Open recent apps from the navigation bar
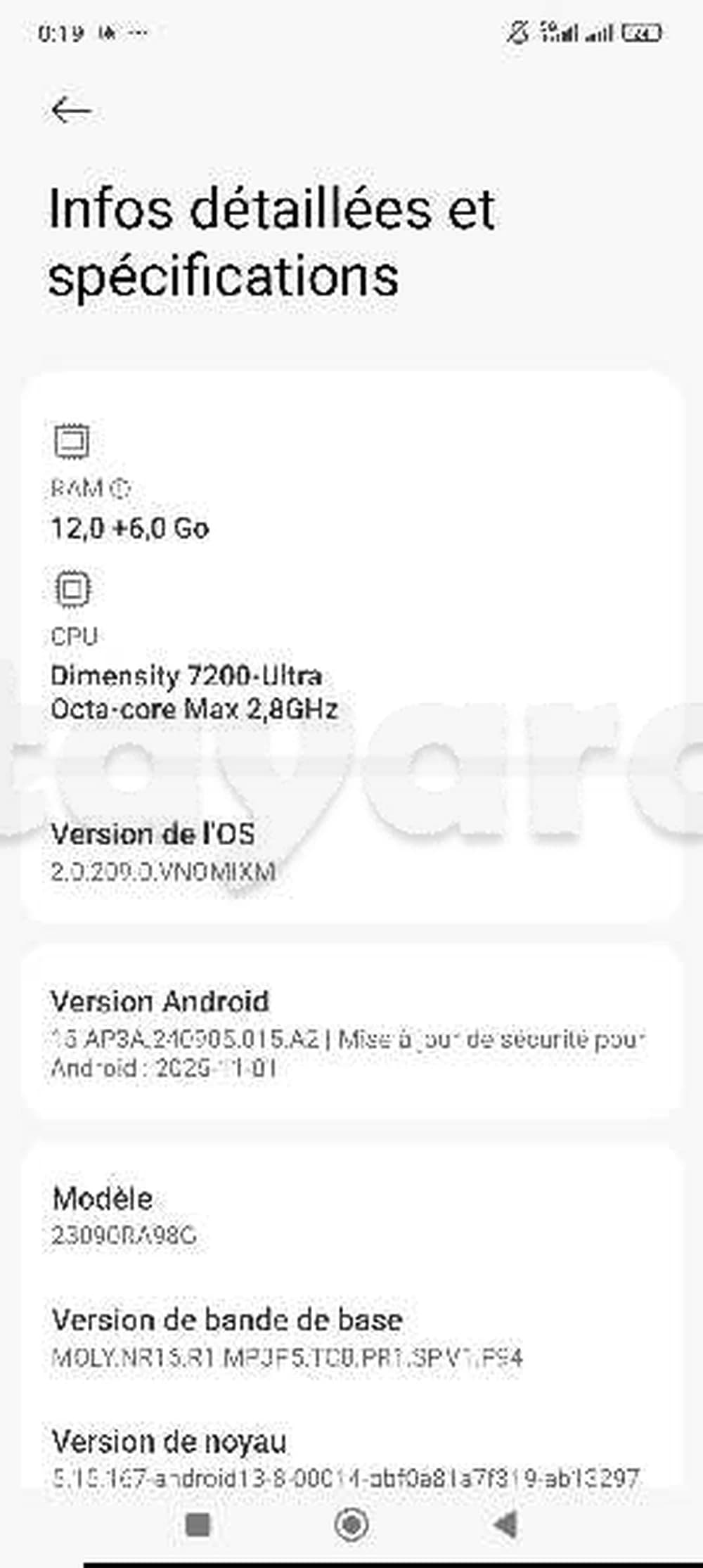 pyautogui.click(x=198, y=1524)
